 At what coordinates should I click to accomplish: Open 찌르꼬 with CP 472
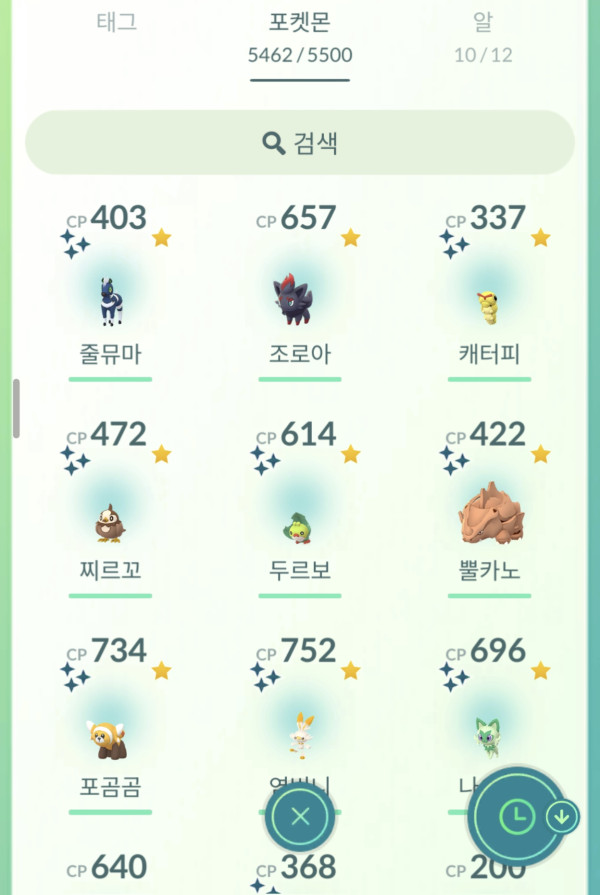point(110,509)
